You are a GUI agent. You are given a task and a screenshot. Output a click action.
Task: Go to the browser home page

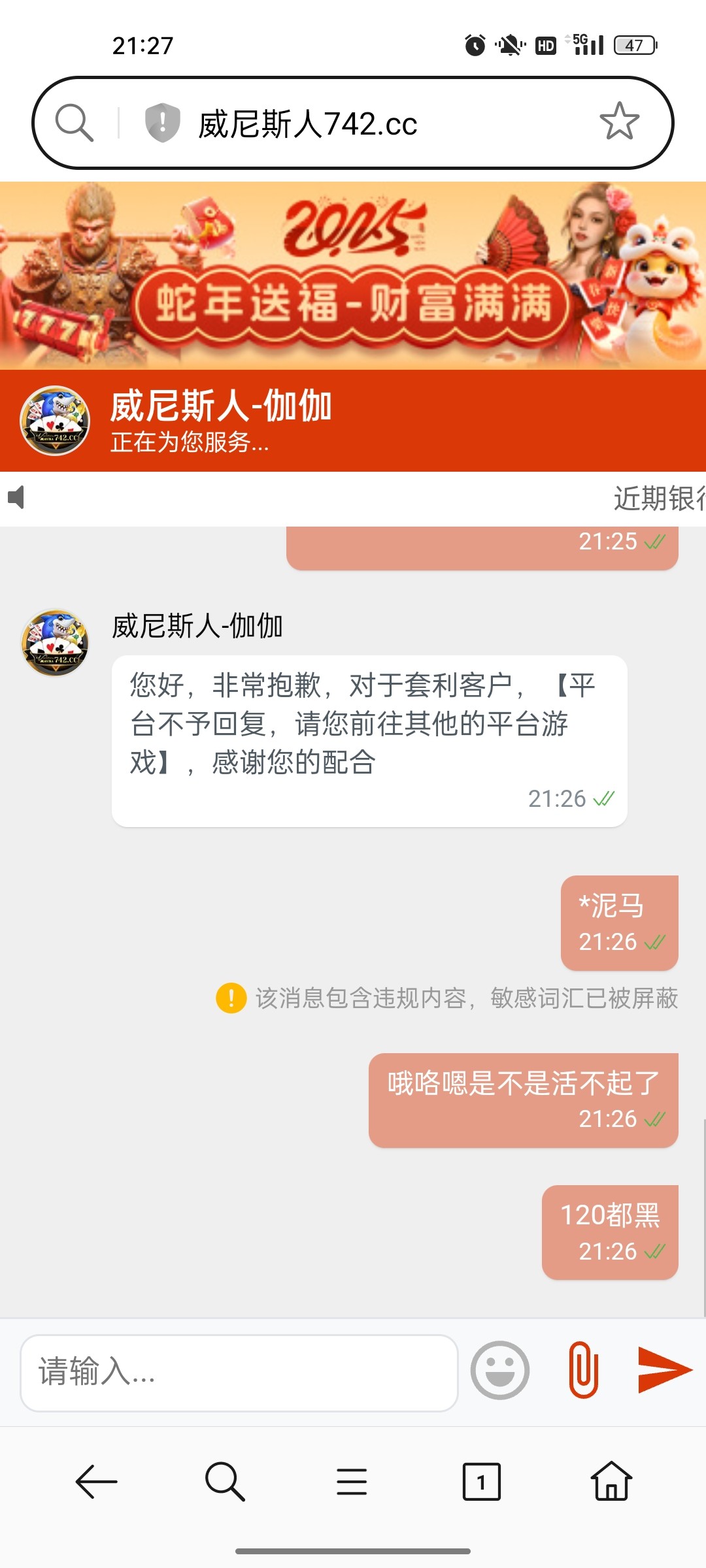tap(611, 1481)
